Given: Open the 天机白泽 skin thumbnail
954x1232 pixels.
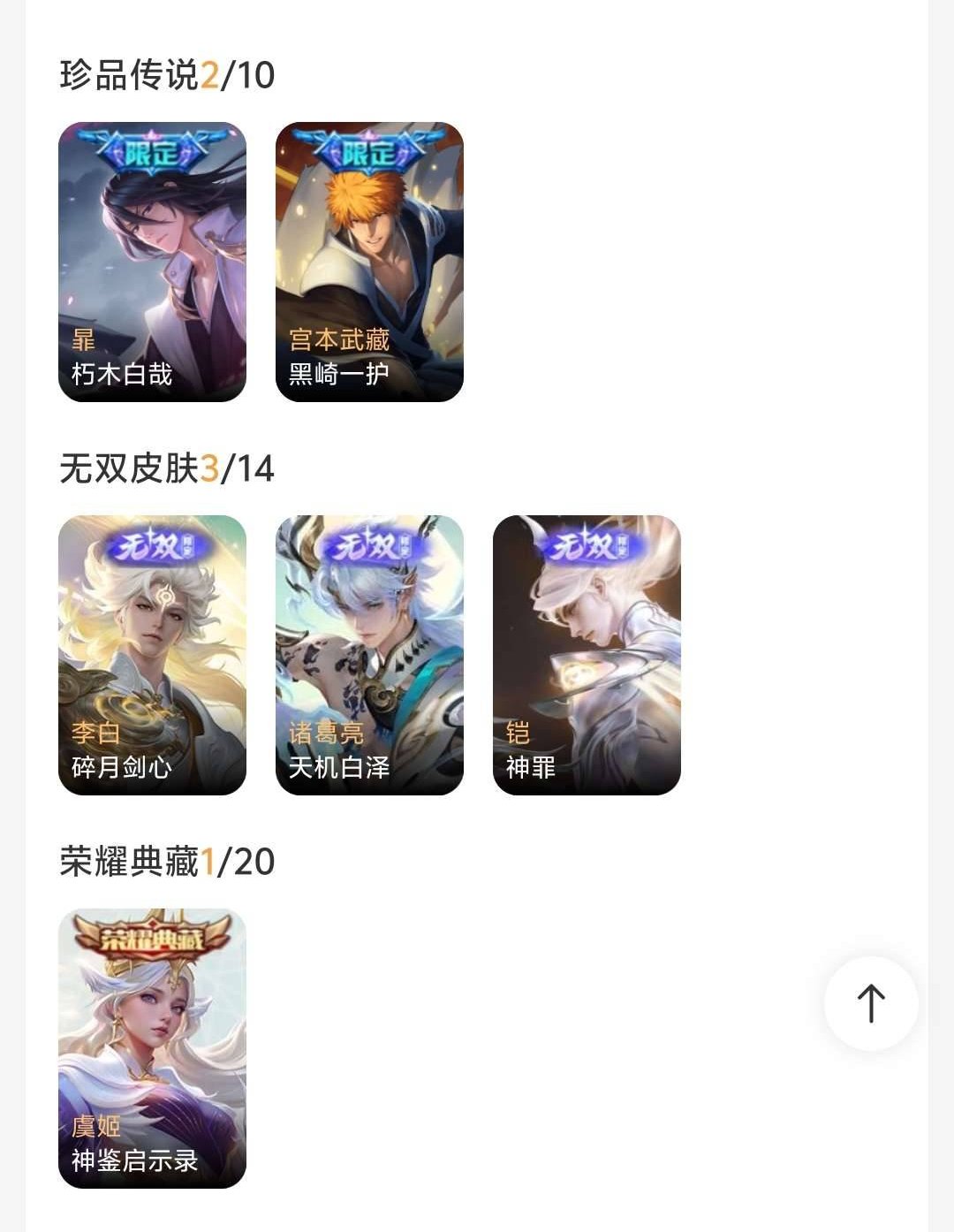Looking at the screenshot, I should (x=367, y=654).
